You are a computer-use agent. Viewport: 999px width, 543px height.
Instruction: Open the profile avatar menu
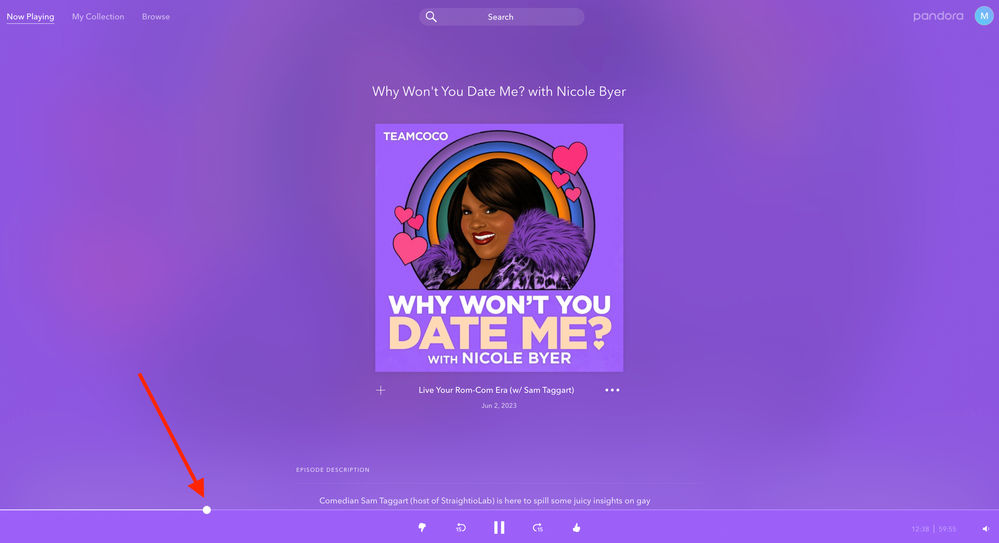click(x=984, y=16)
